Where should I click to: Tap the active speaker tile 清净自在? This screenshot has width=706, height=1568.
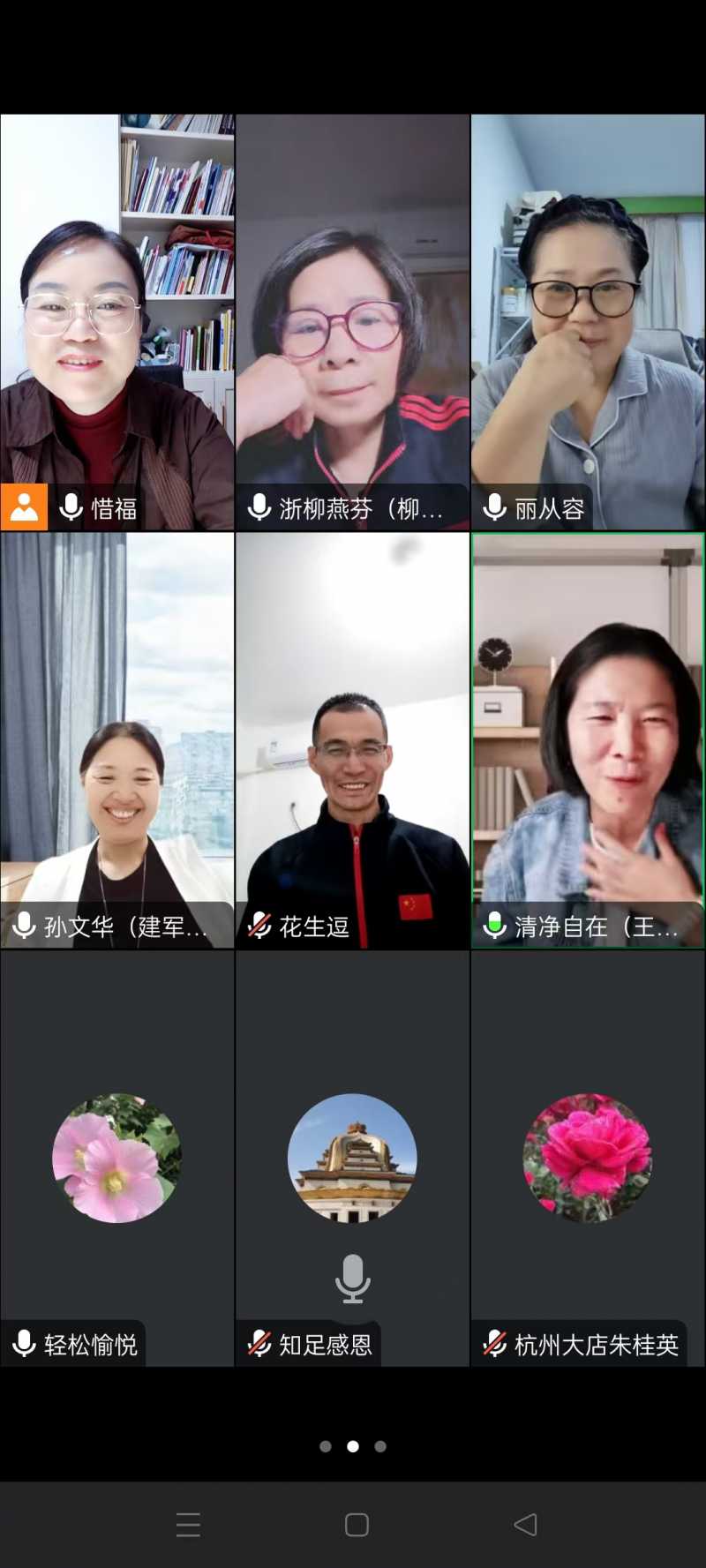588,739
